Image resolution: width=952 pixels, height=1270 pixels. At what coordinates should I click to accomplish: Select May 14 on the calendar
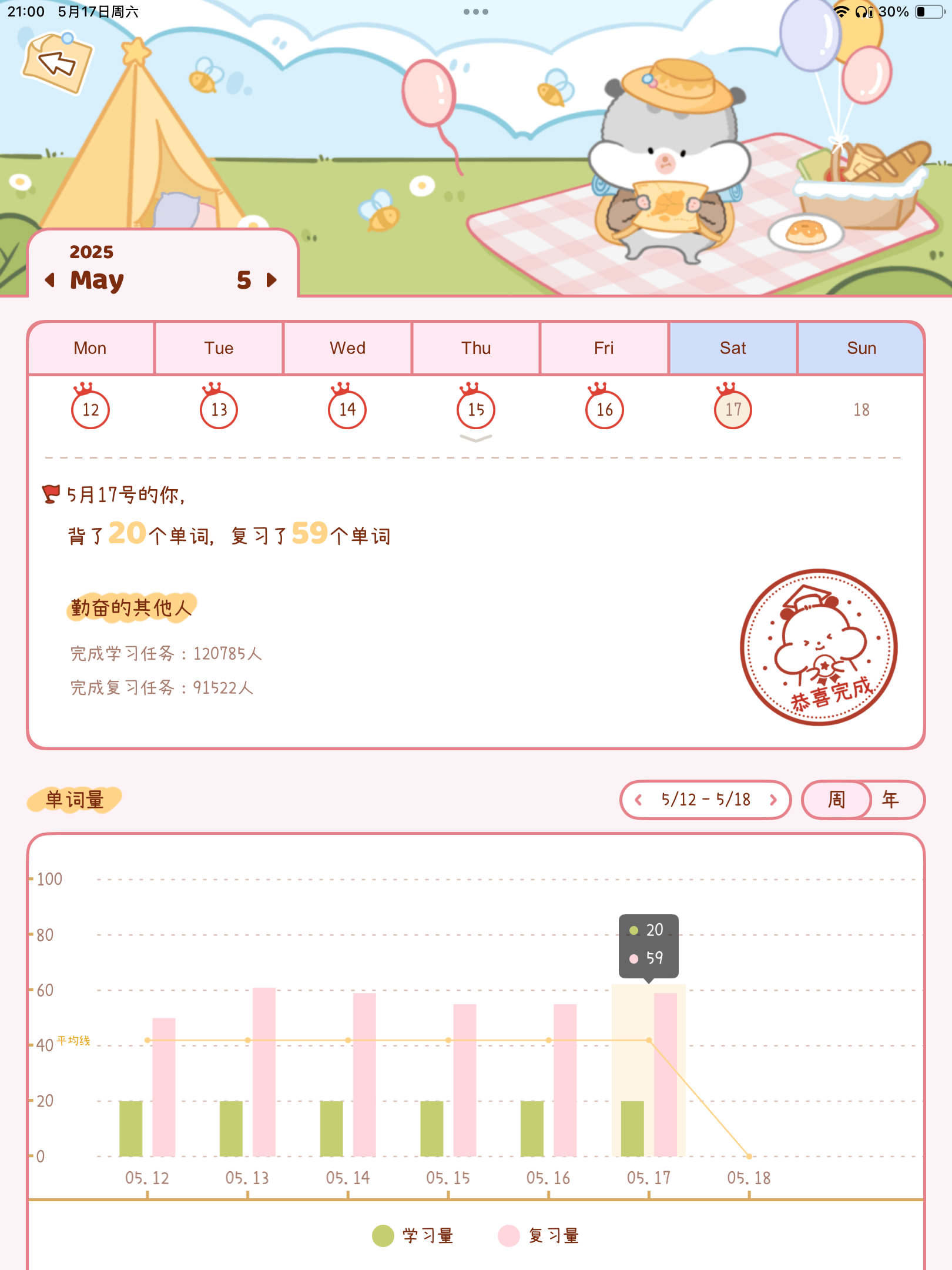coord(347,409)
